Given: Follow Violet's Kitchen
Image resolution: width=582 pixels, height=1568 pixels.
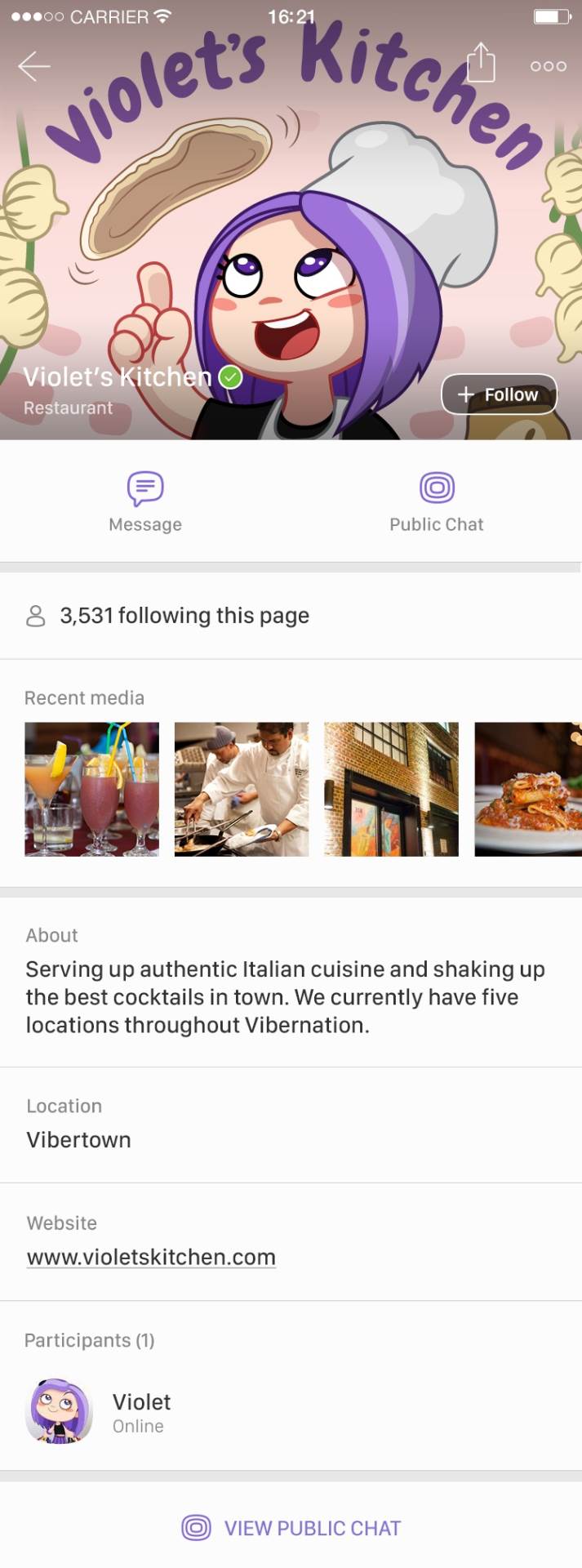Looking at the screenshot, I should tap(499, 394).
